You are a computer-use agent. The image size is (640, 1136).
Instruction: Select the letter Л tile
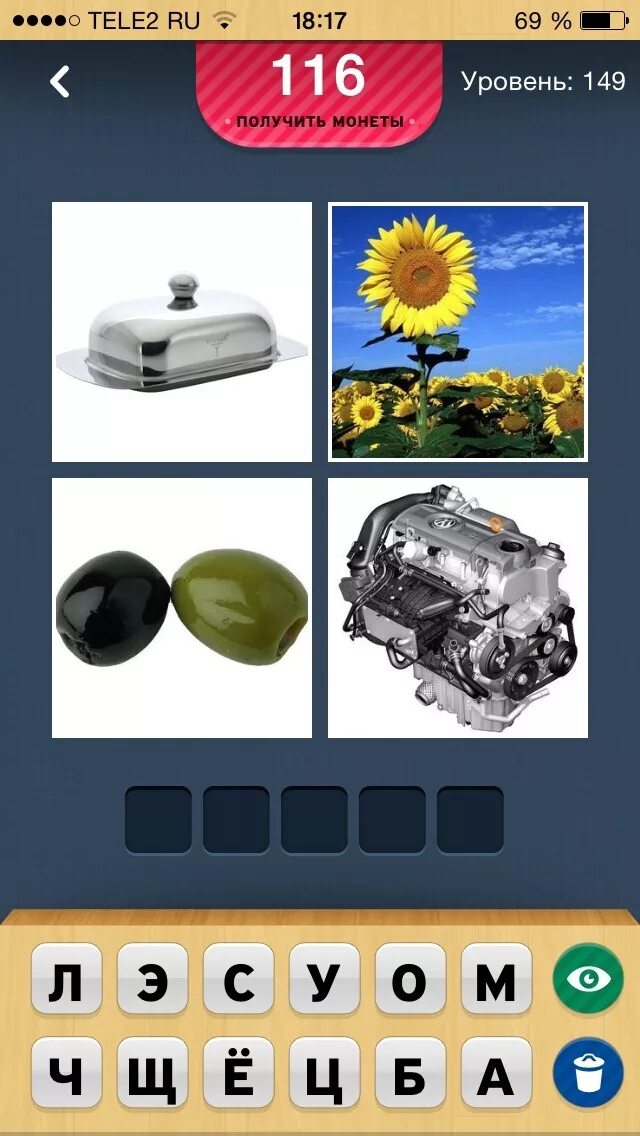click(66, 984)
